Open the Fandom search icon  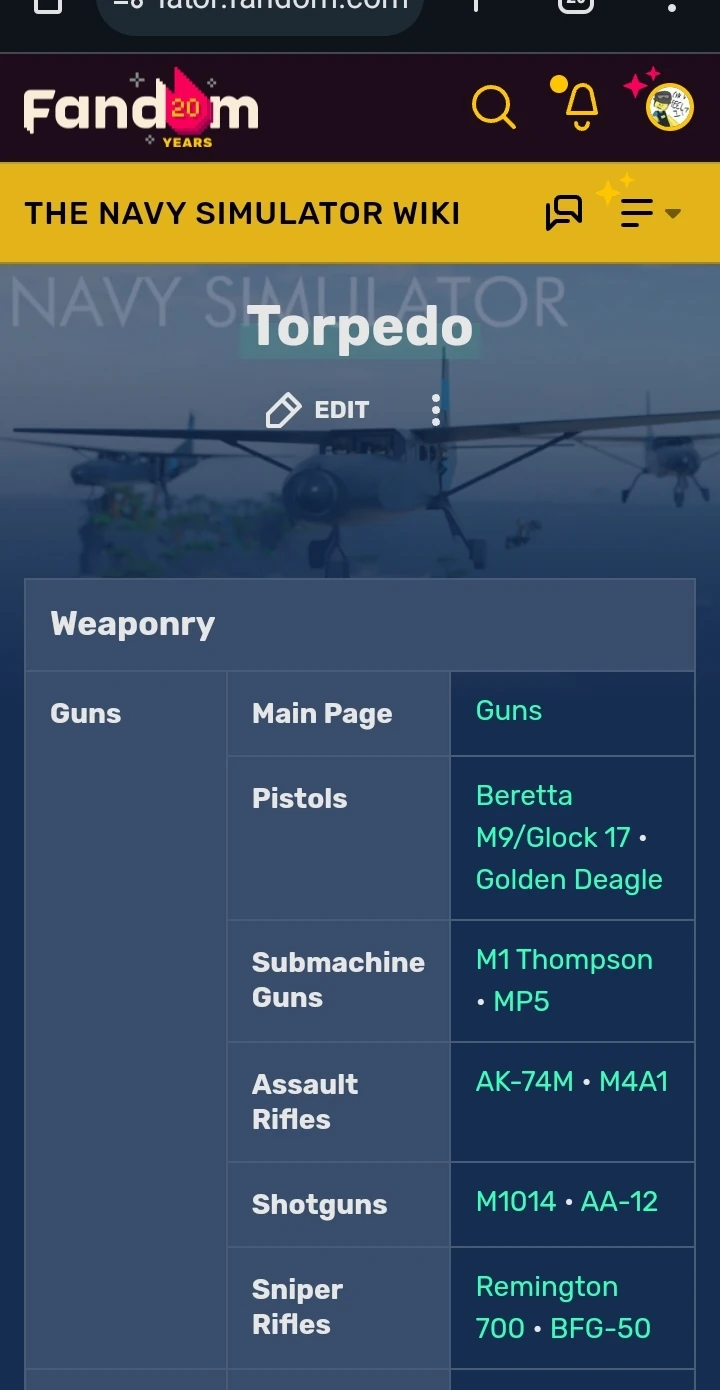(x=493, y=107)
